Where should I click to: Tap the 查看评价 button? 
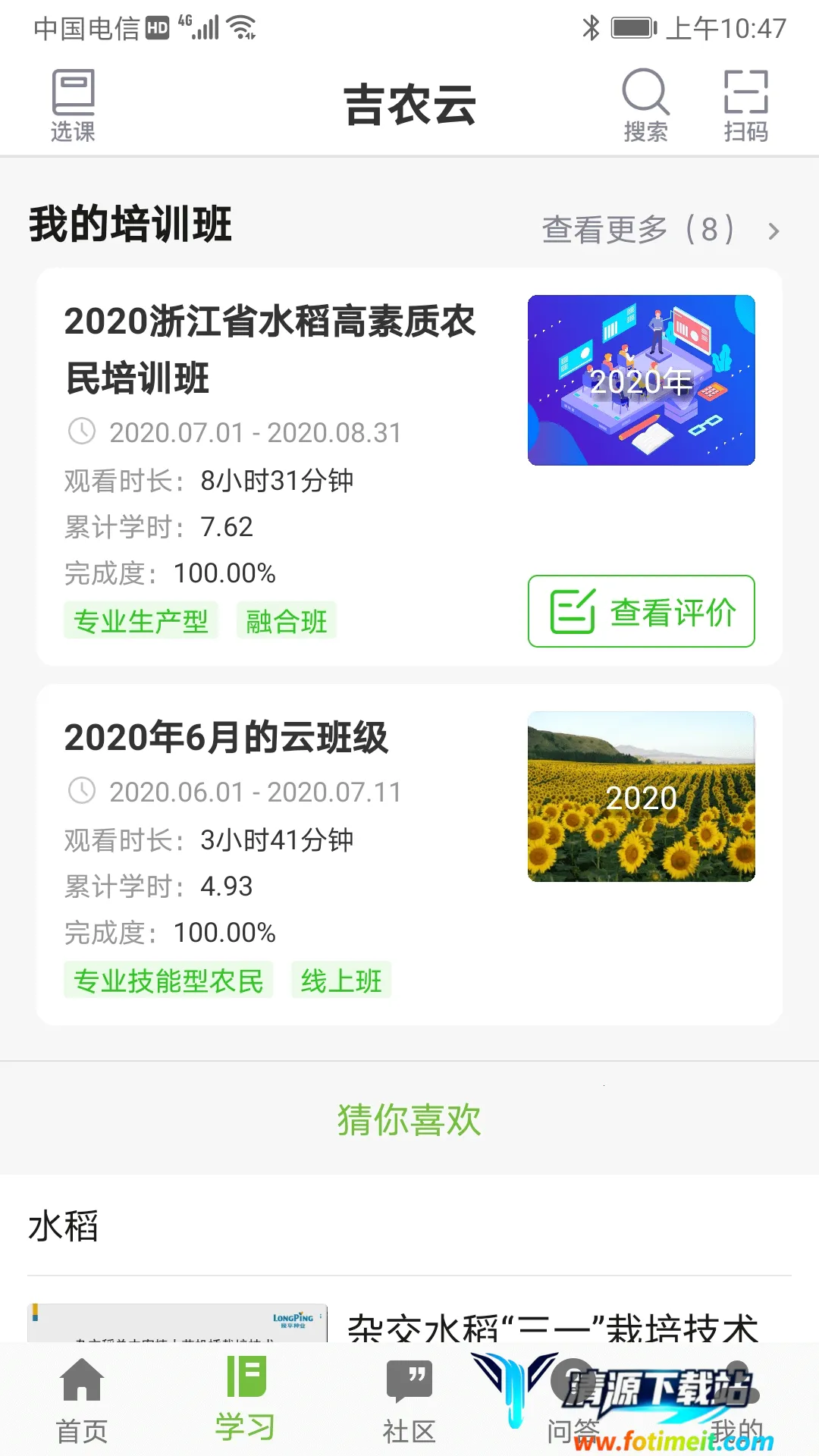tap(641, 611)
